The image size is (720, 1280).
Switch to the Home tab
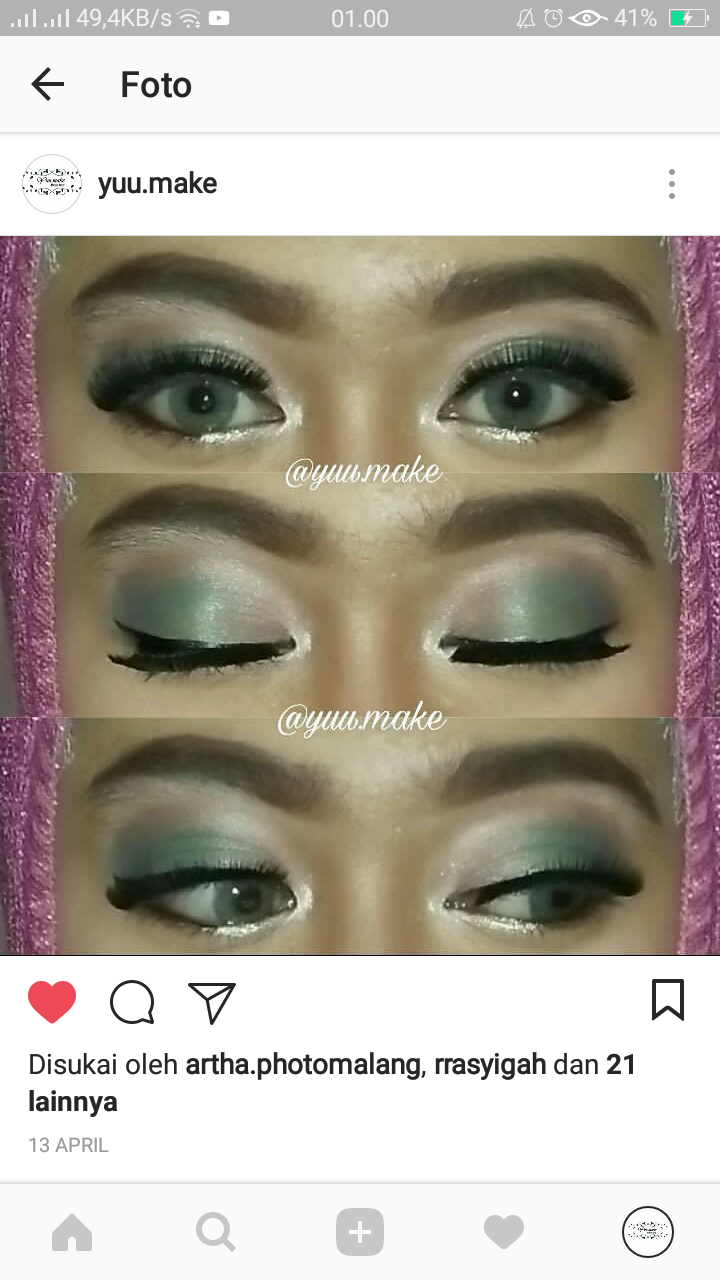72,1232
